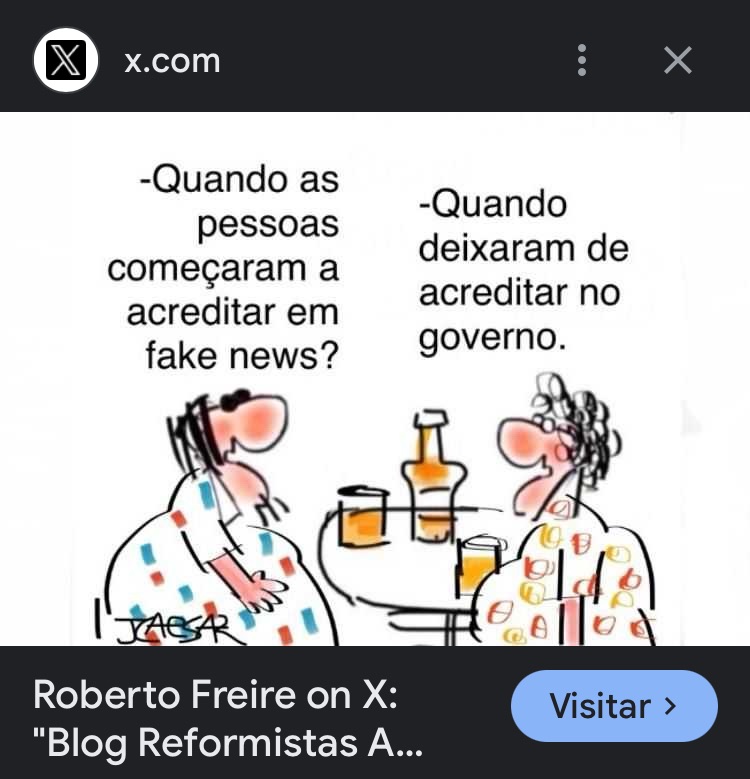Viewport: 750px width, 779px height.
Task: View the cartoon image full size
Action: (375, 380)
